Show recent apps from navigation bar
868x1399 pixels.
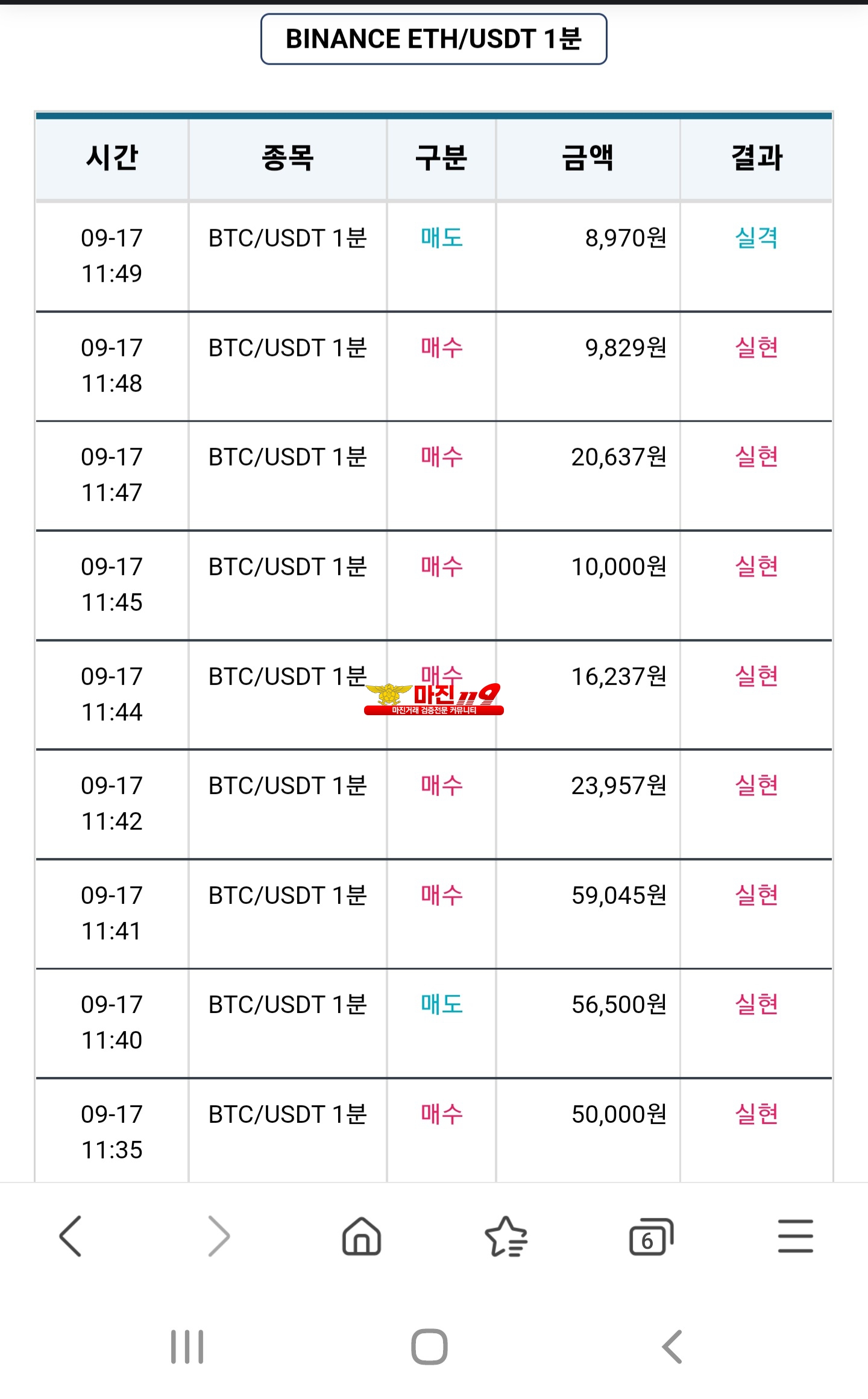(x=187, y=1347)
